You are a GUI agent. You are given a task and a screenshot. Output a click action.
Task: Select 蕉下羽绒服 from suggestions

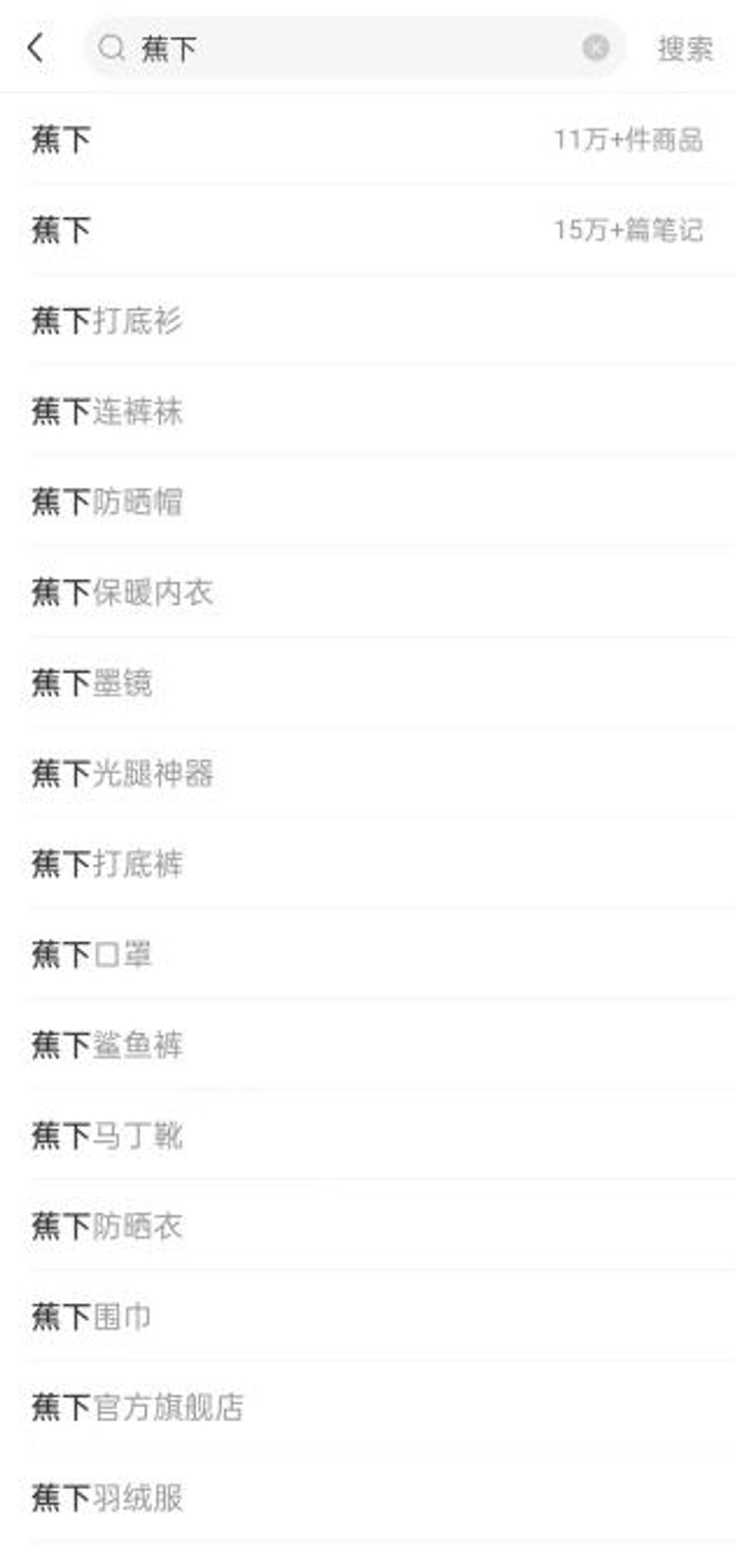tap(367, 1498)
